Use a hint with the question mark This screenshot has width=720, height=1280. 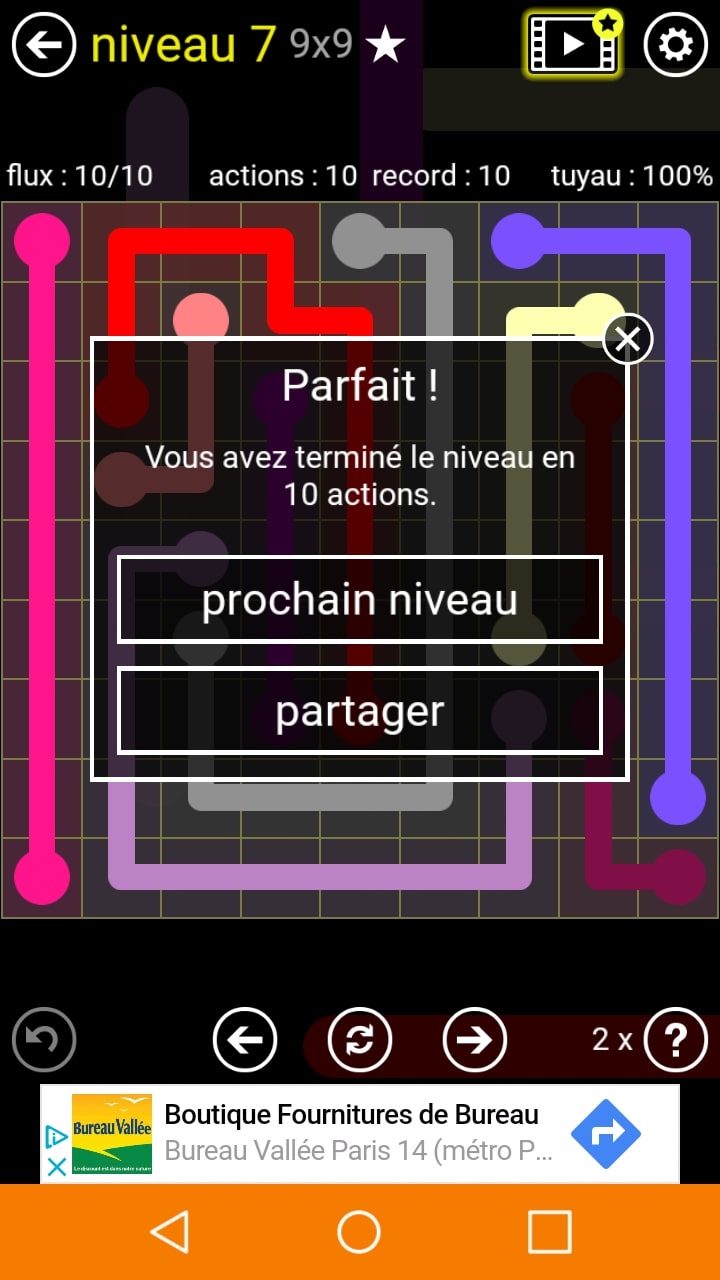click(676, 1040)
